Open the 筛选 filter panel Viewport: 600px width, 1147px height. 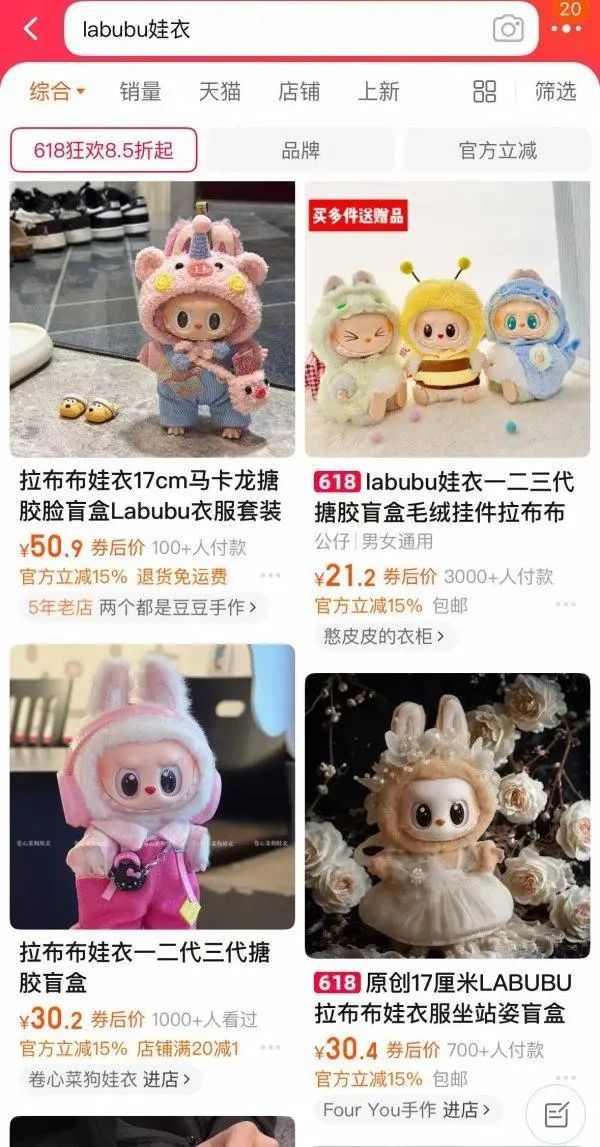(x=555, y=92)
